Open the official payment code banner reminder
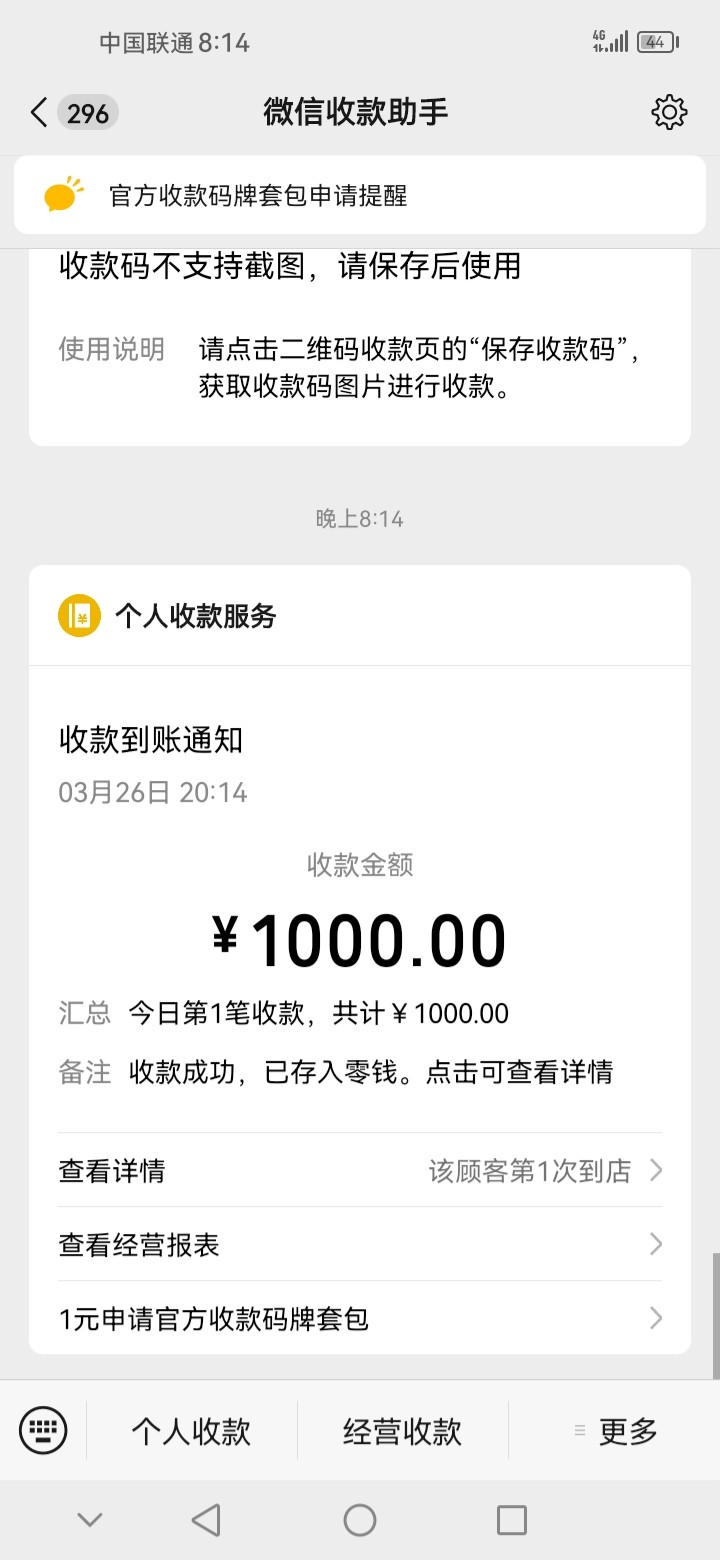The width and height of the screenshot is (720, 1560). (x=360, y=196)
